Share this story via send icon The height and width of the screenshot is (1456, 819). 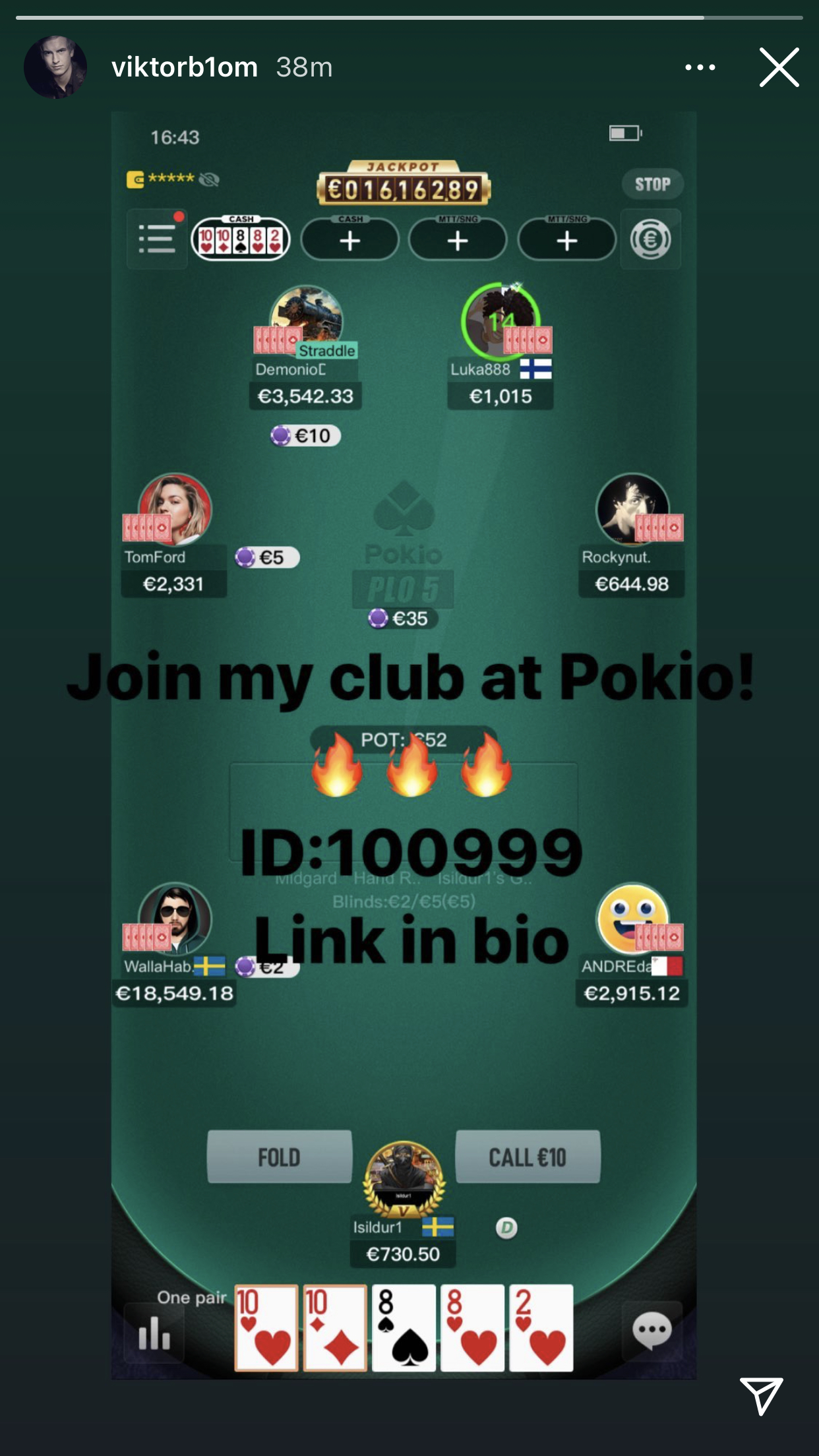tap(761, 1395)
